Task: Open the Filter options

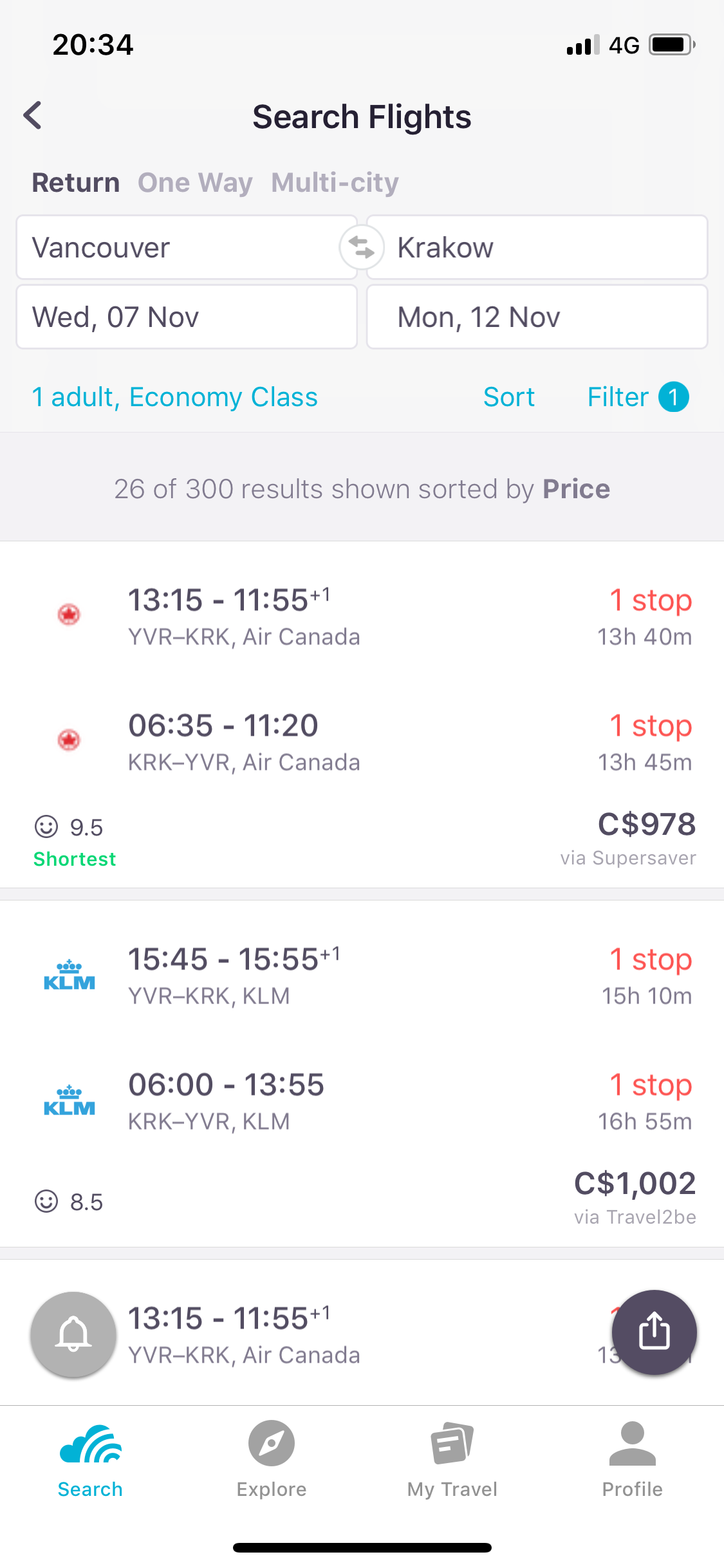Action: coord(638,397)
